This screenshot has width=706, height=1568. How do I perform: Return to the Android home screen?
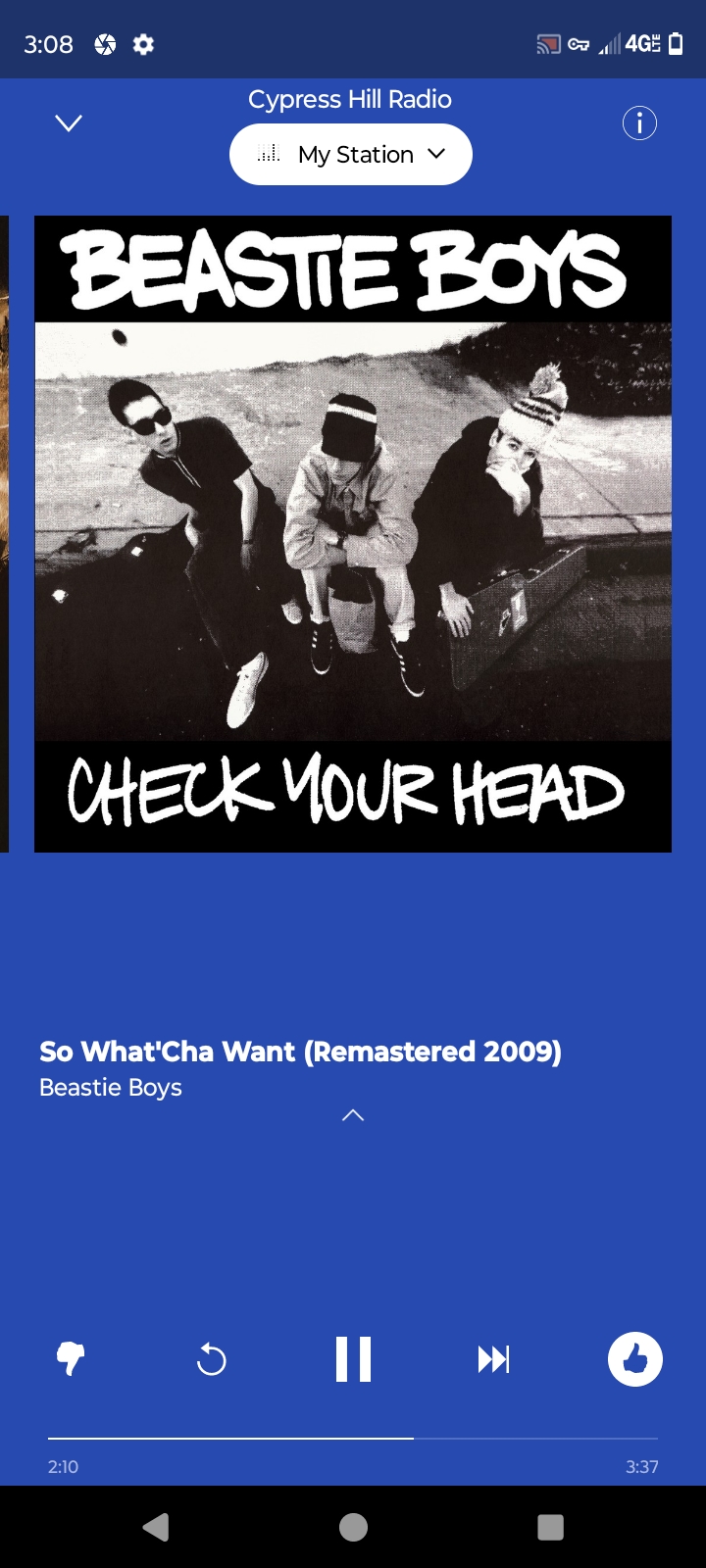click(353, 1527)
